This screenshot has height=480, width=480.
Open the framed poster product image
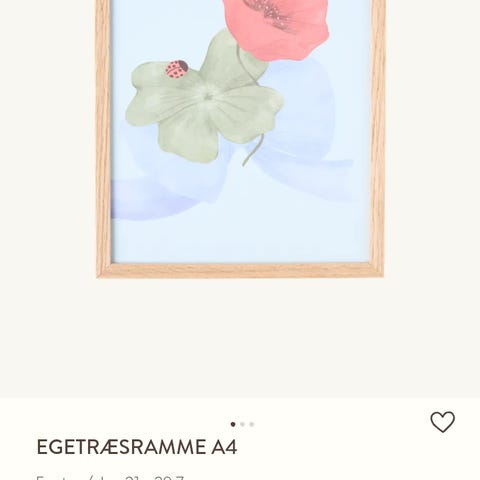[240, 139]
